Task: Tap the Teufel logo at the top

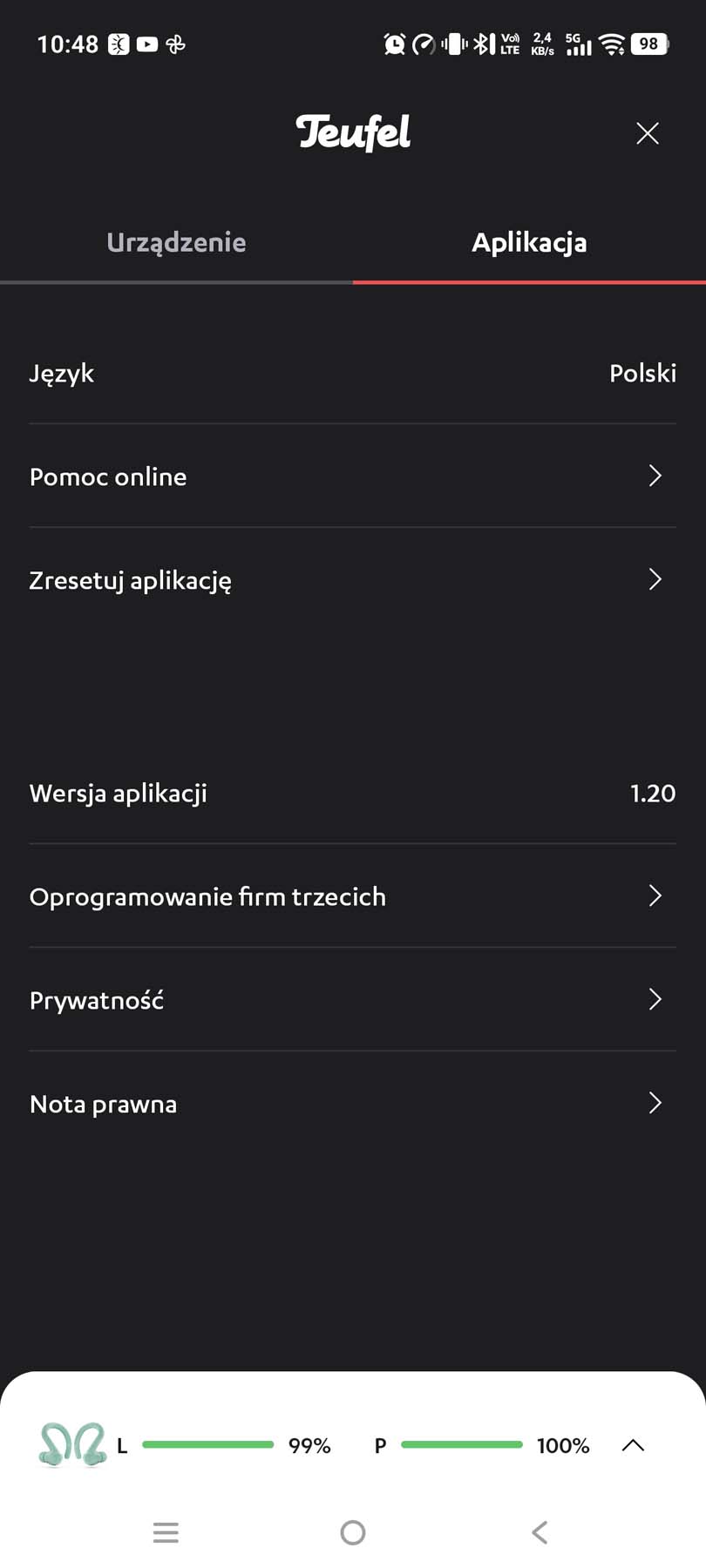Action: click(x=352, y=132)
